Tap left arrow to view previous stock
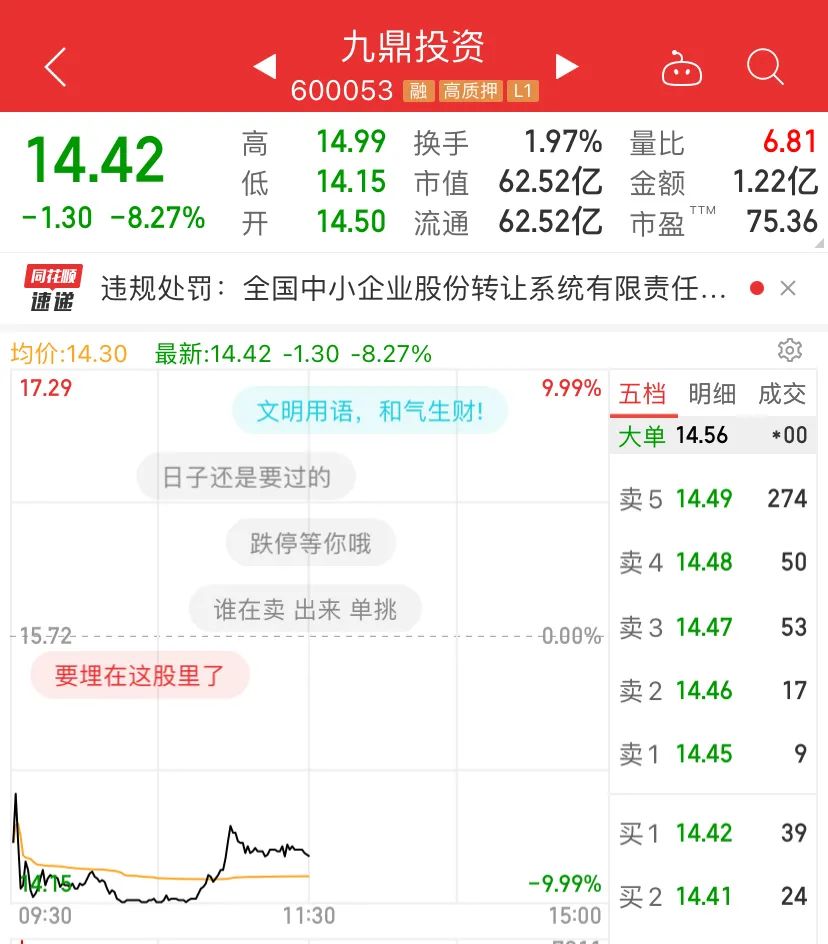Screen dimensions: 828x944 pos(265,65)
